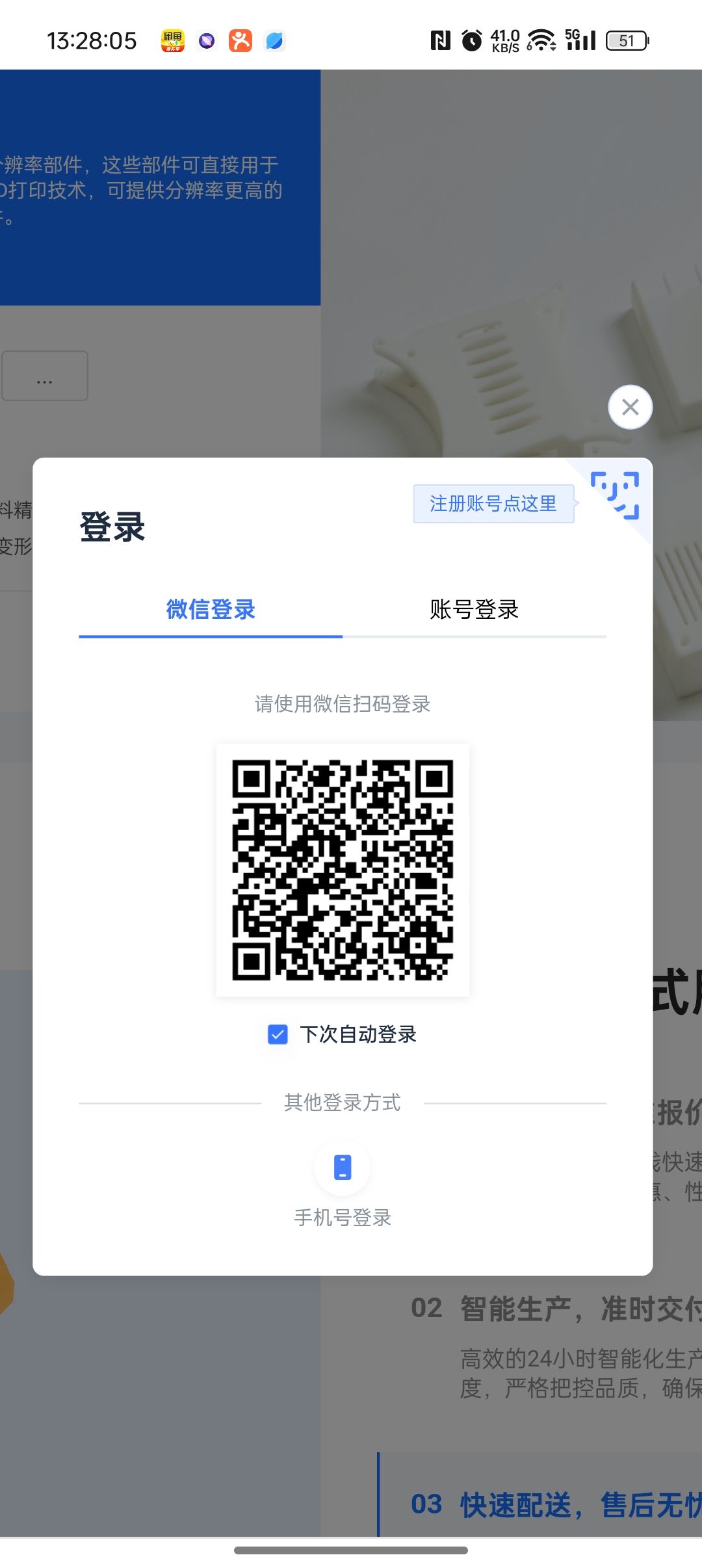Tap 注册账号点这里 to register
The height and width of the screenshot is (1568, 702).
click(x=493, y=504)
